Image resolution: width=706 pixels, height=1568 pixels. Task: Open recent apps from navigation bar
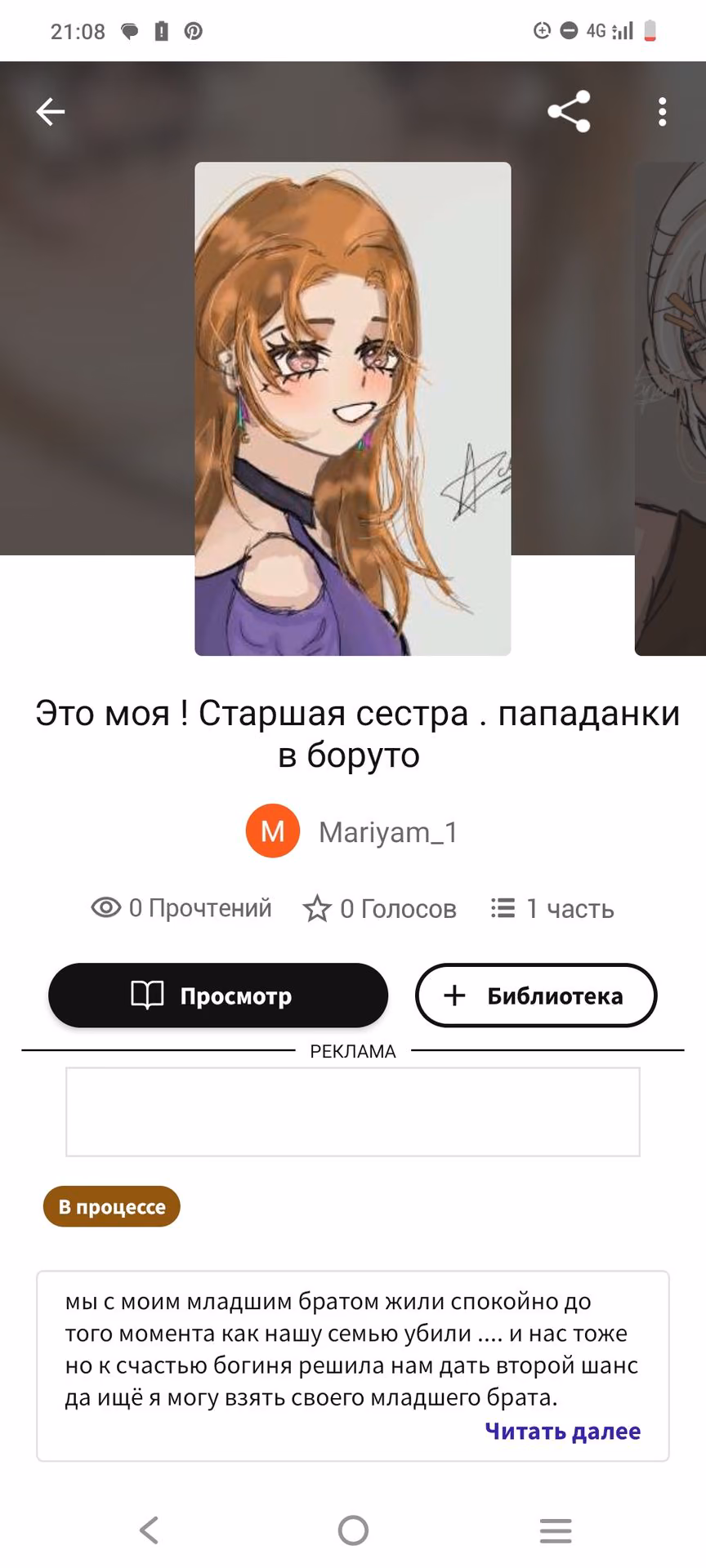click(x=556, y=1530)
